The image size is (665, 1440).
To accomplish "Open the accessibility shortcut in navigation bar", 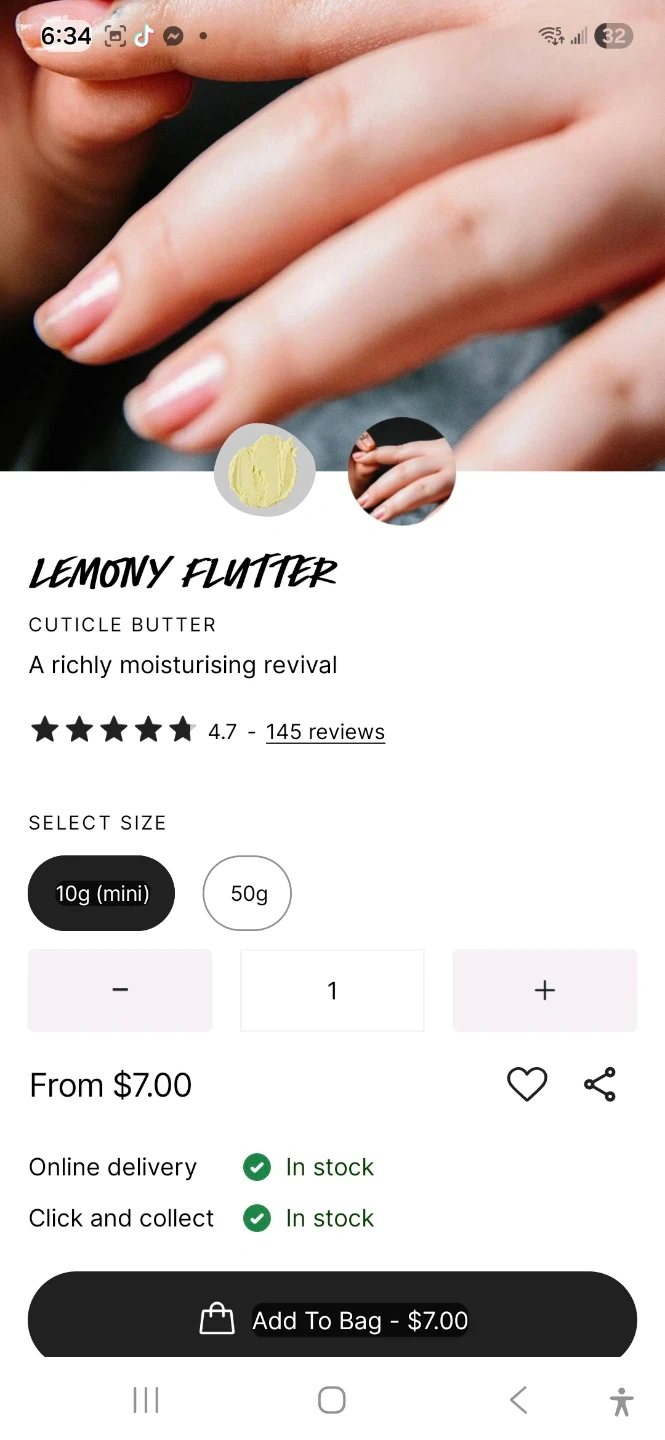I will [621, 1401].
